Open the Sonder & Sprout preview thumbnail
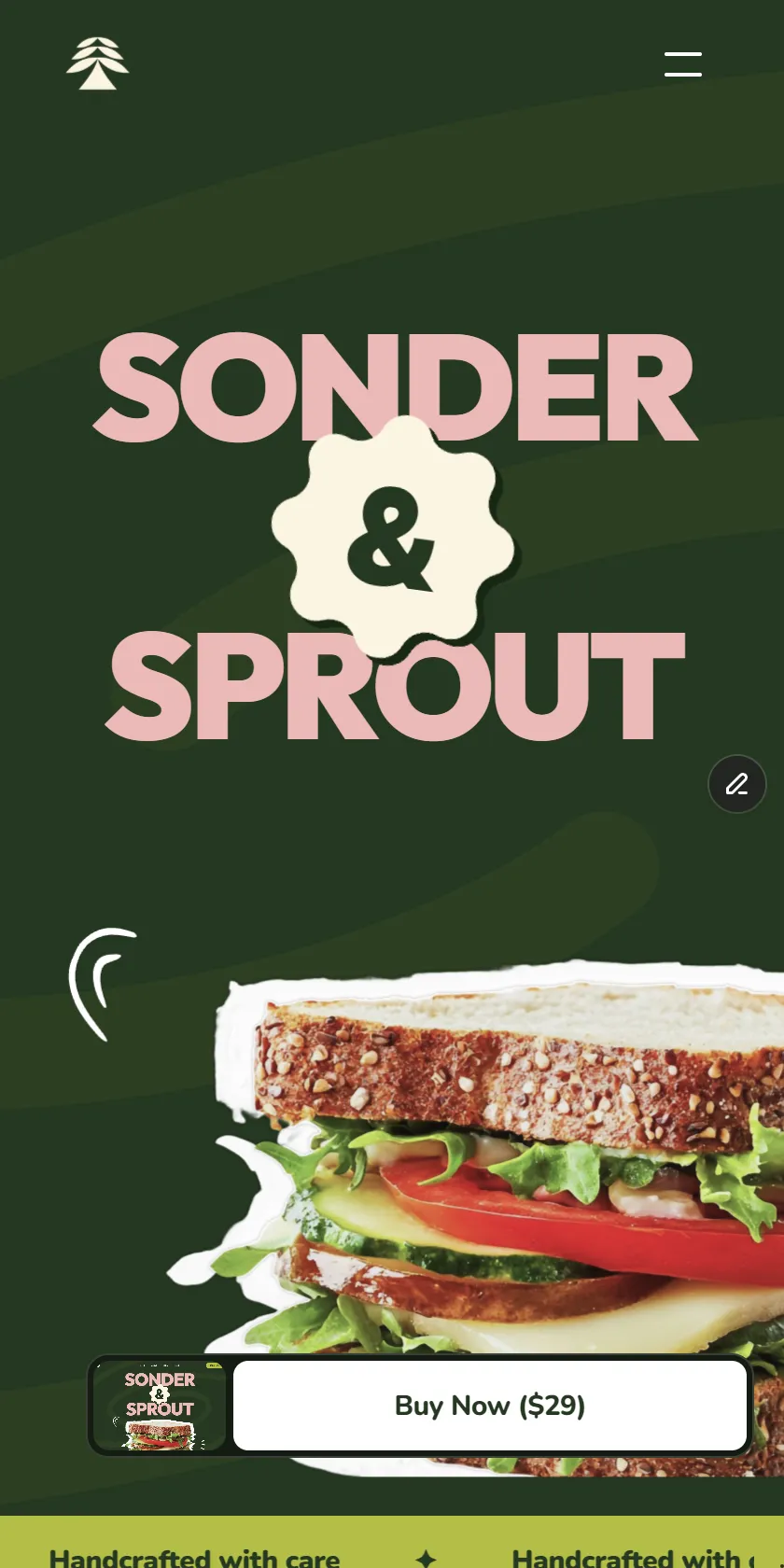784x1568 pixels. click(160, 1406)
